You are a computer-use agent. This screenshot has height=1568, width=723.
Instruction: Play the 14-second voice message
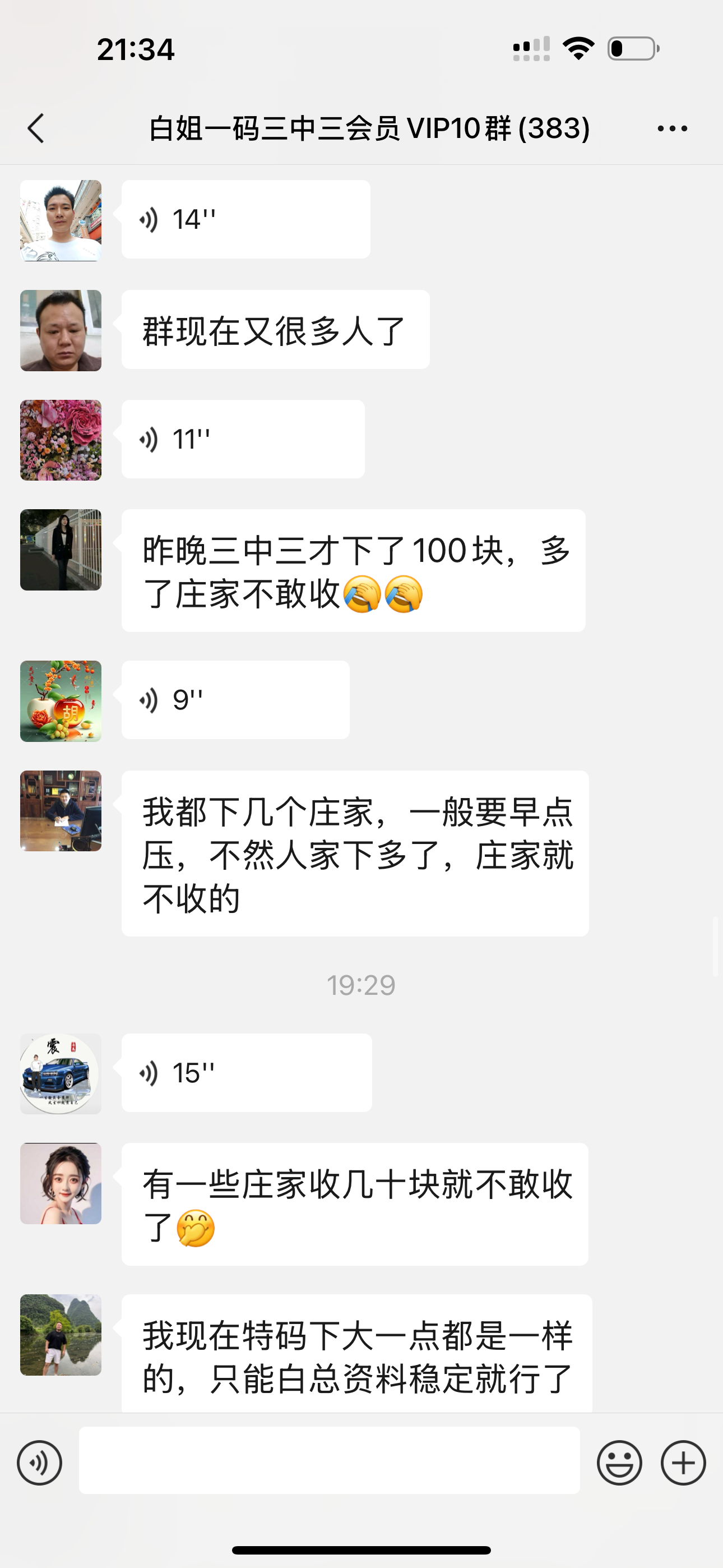(245, 219)
